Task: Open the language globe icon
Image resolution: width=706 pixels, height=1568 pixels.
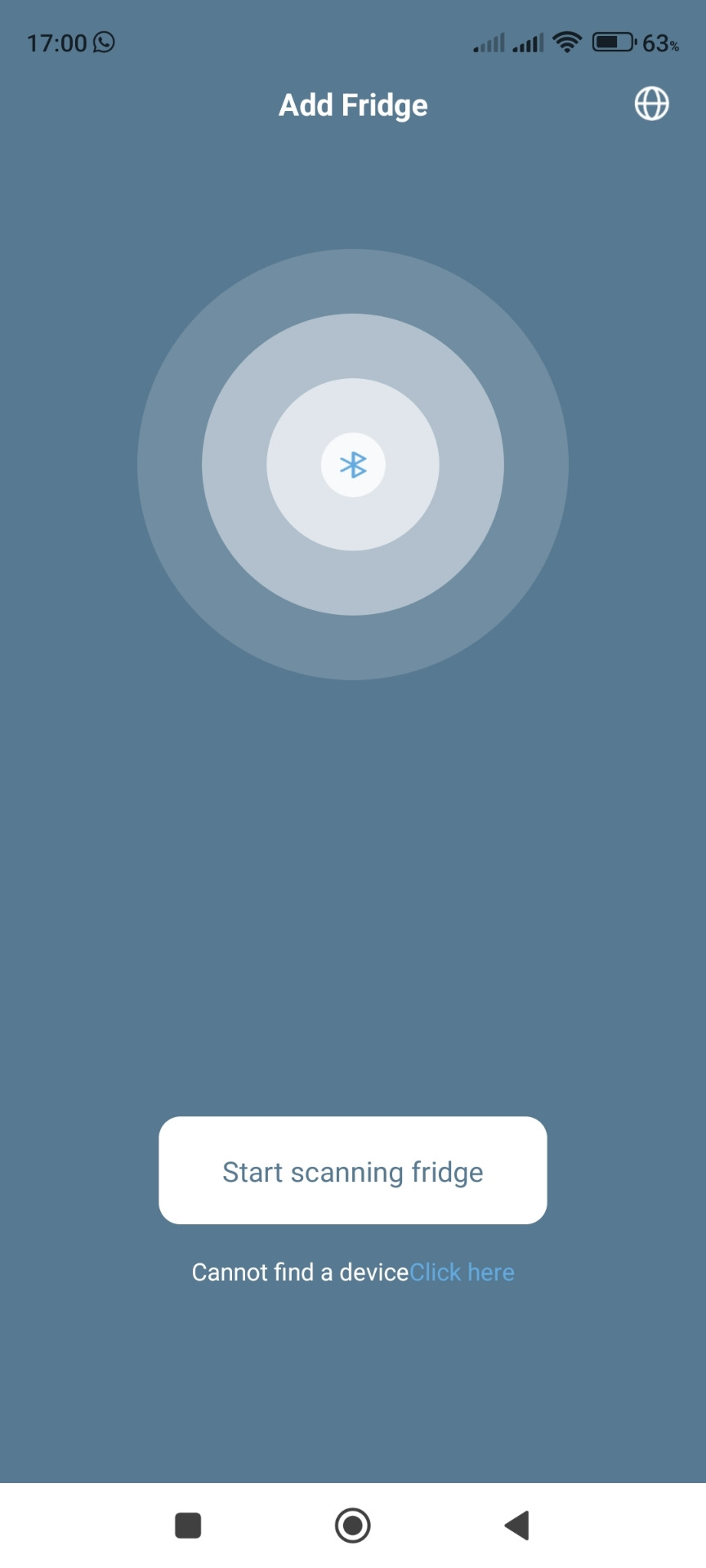Action: [x=651, y=105]
